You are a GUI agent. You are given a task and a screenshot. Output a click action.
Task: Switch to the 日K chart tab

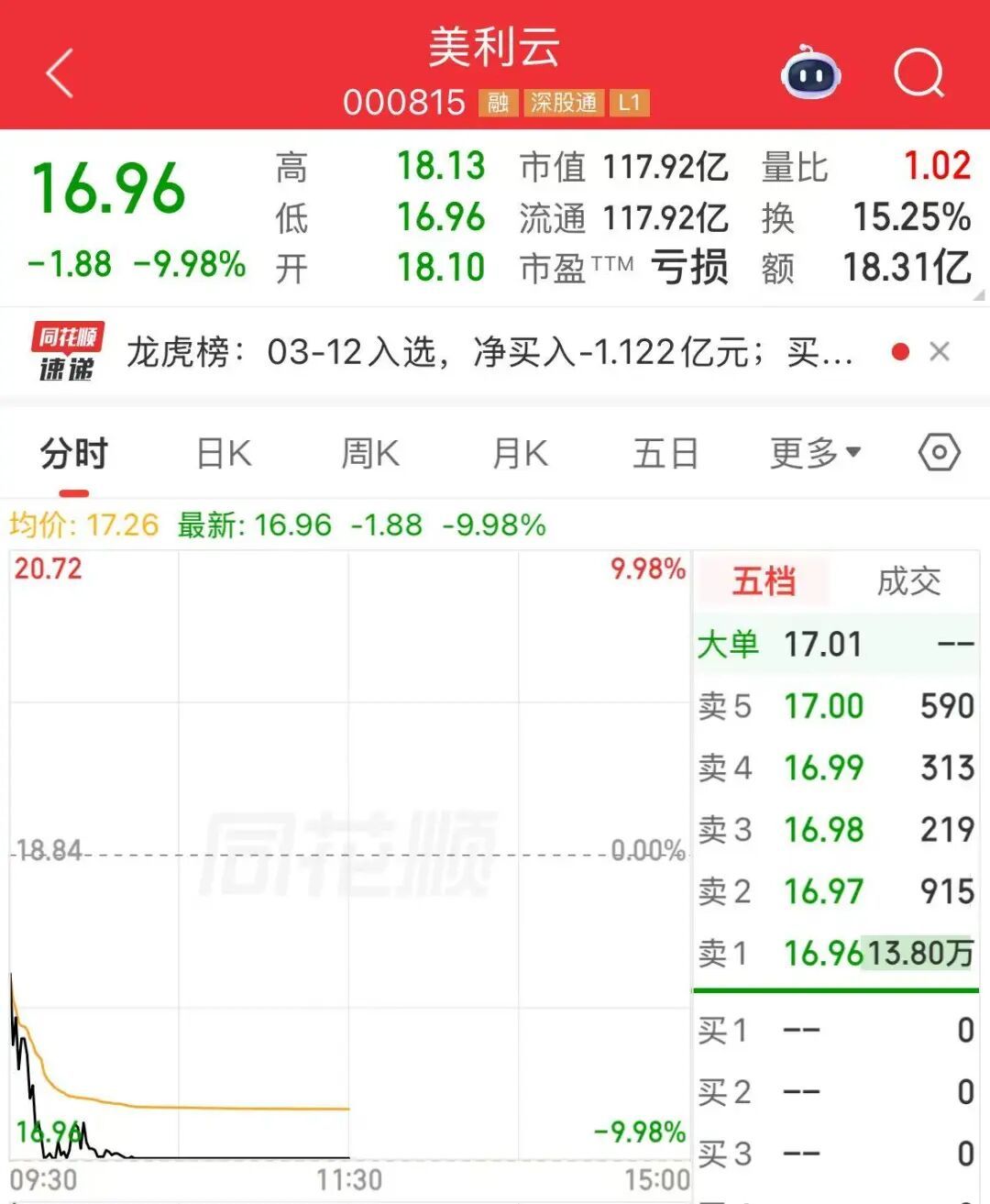(x=224, y=454)
